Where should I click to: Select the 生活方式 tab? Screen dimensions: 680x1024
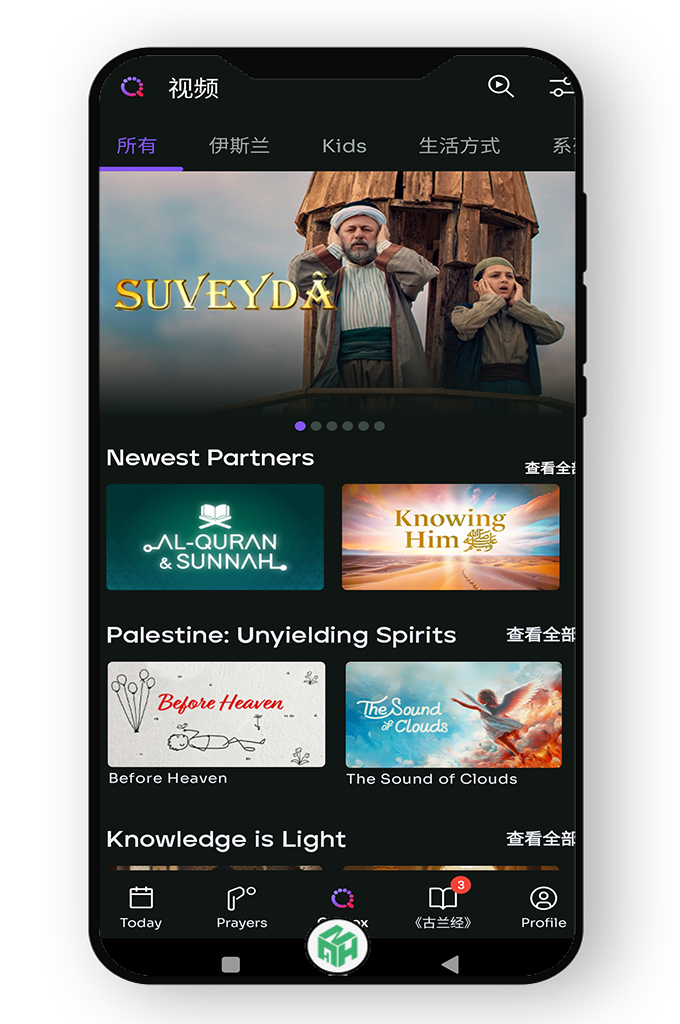[459, 146]
